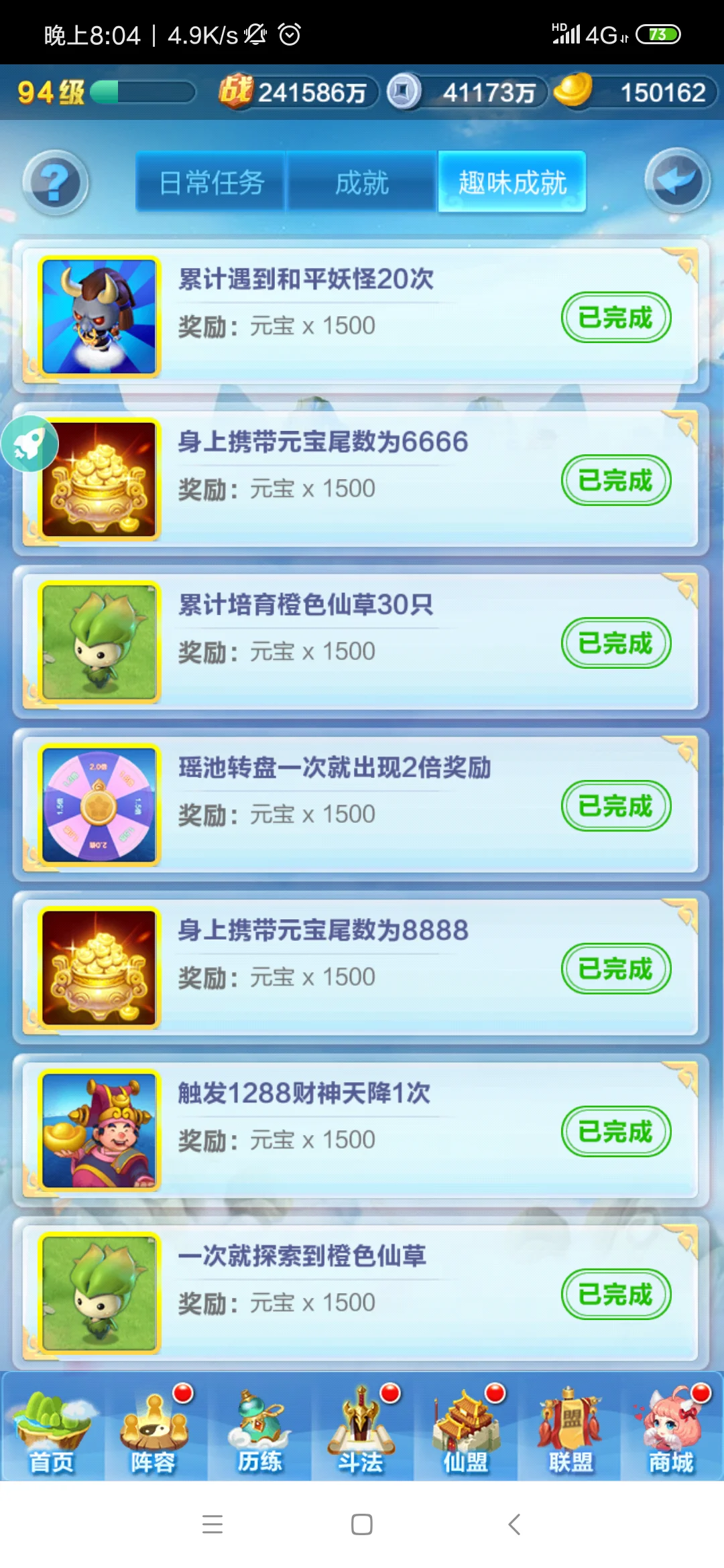Tap 已完成 for 触发1288财神天降1次
The height and width of the screenshot is (1568, 724).
615,1132
